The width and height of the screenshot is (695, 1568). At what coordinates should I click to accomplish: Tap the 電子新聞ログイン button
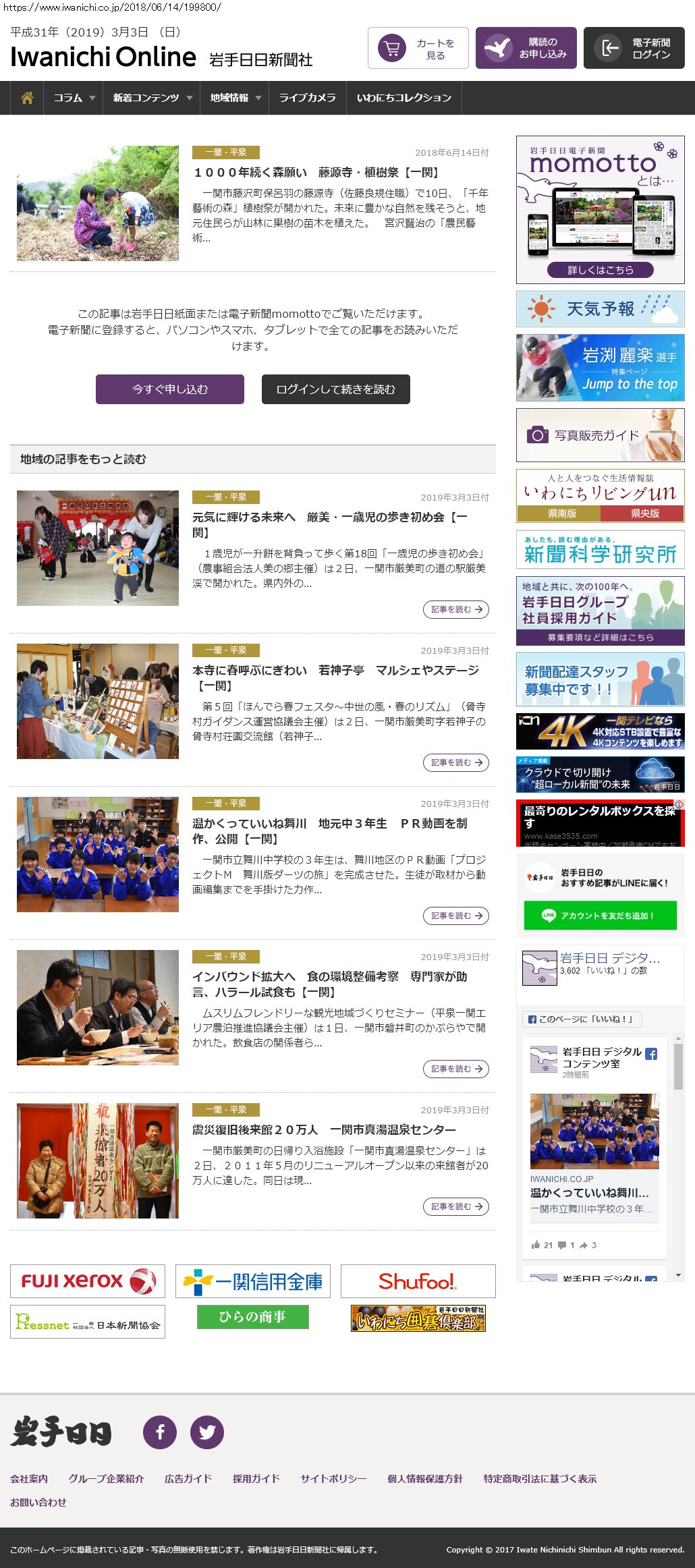(x=634, y=48)
